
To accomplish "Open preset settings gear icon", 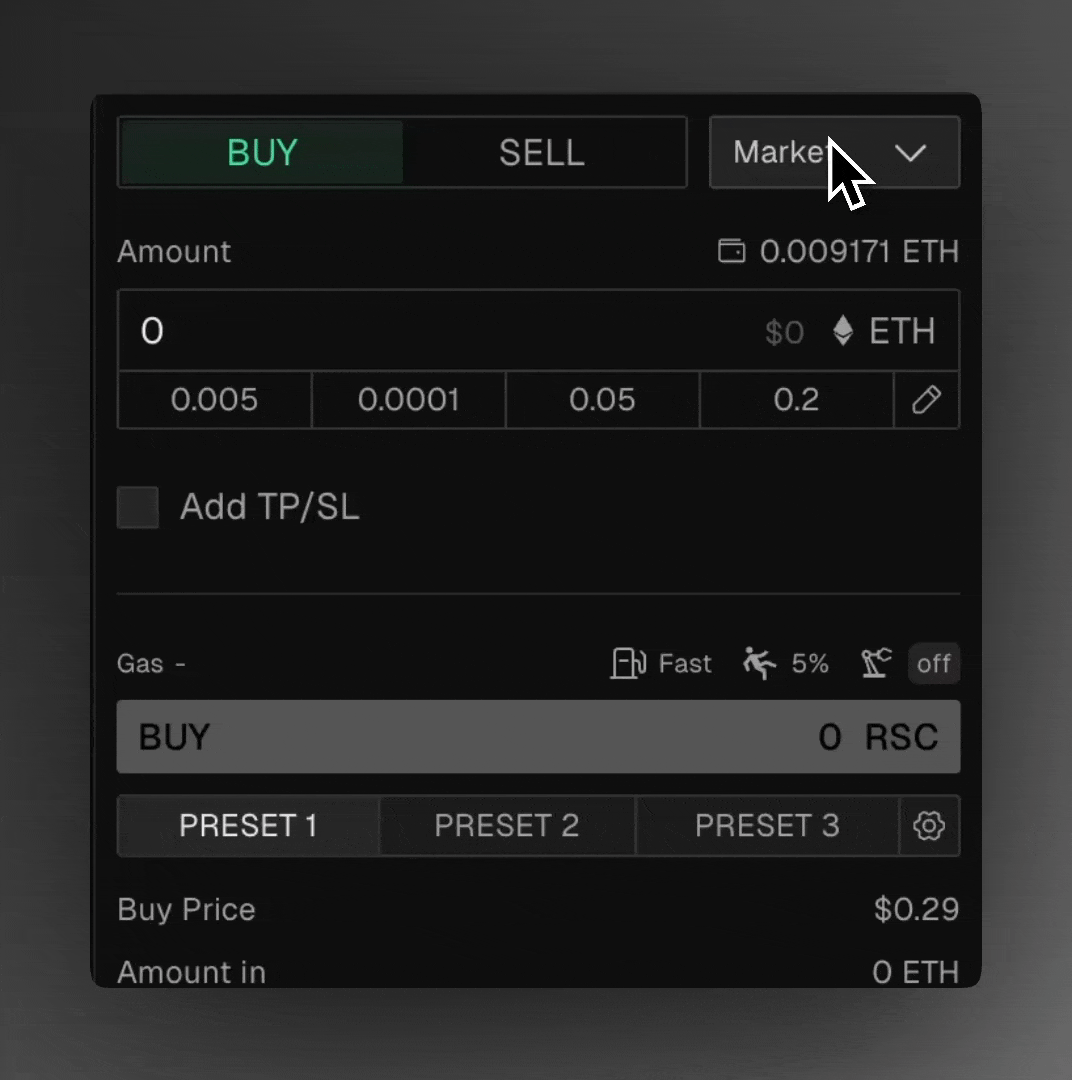I will 929,826.
